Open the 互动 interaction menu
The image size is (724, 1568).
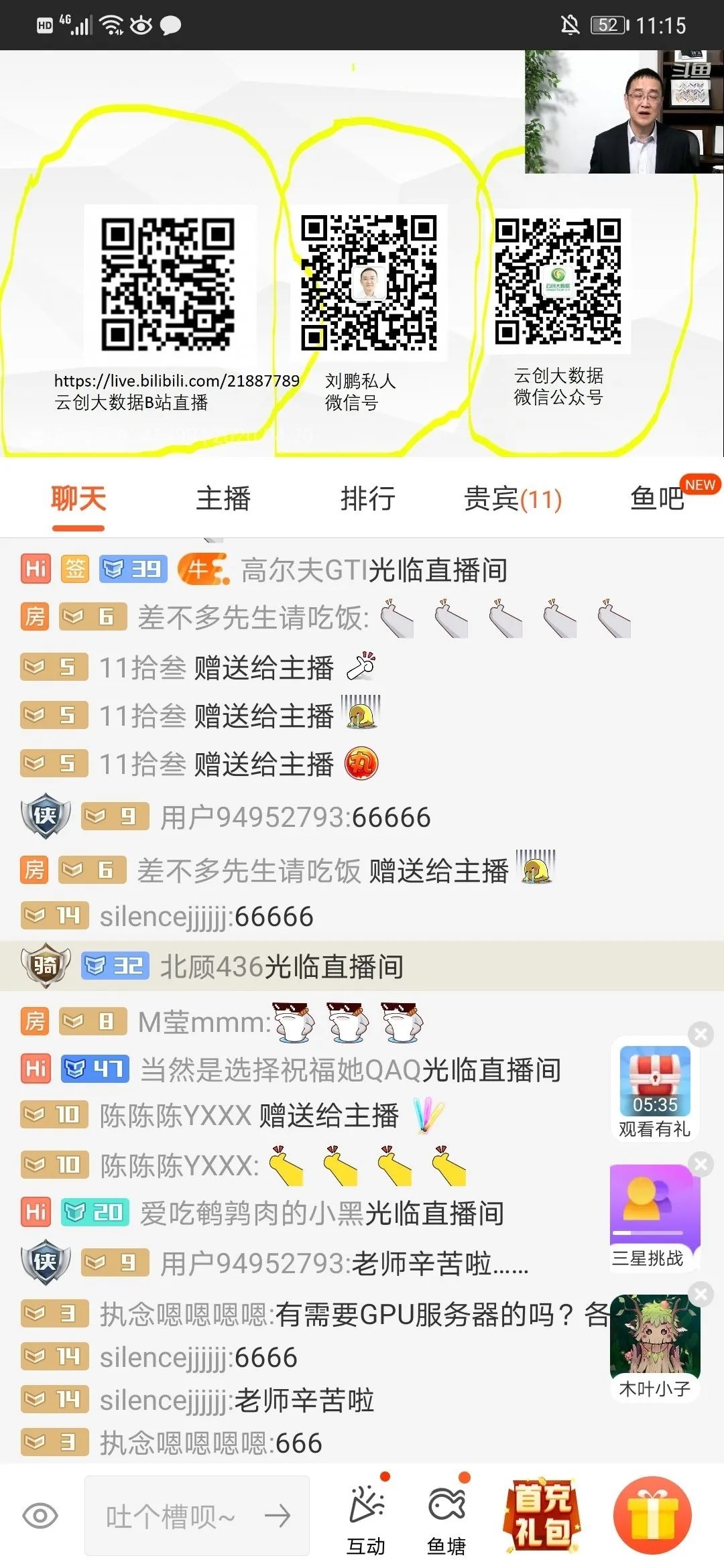tap(366, 1517)
